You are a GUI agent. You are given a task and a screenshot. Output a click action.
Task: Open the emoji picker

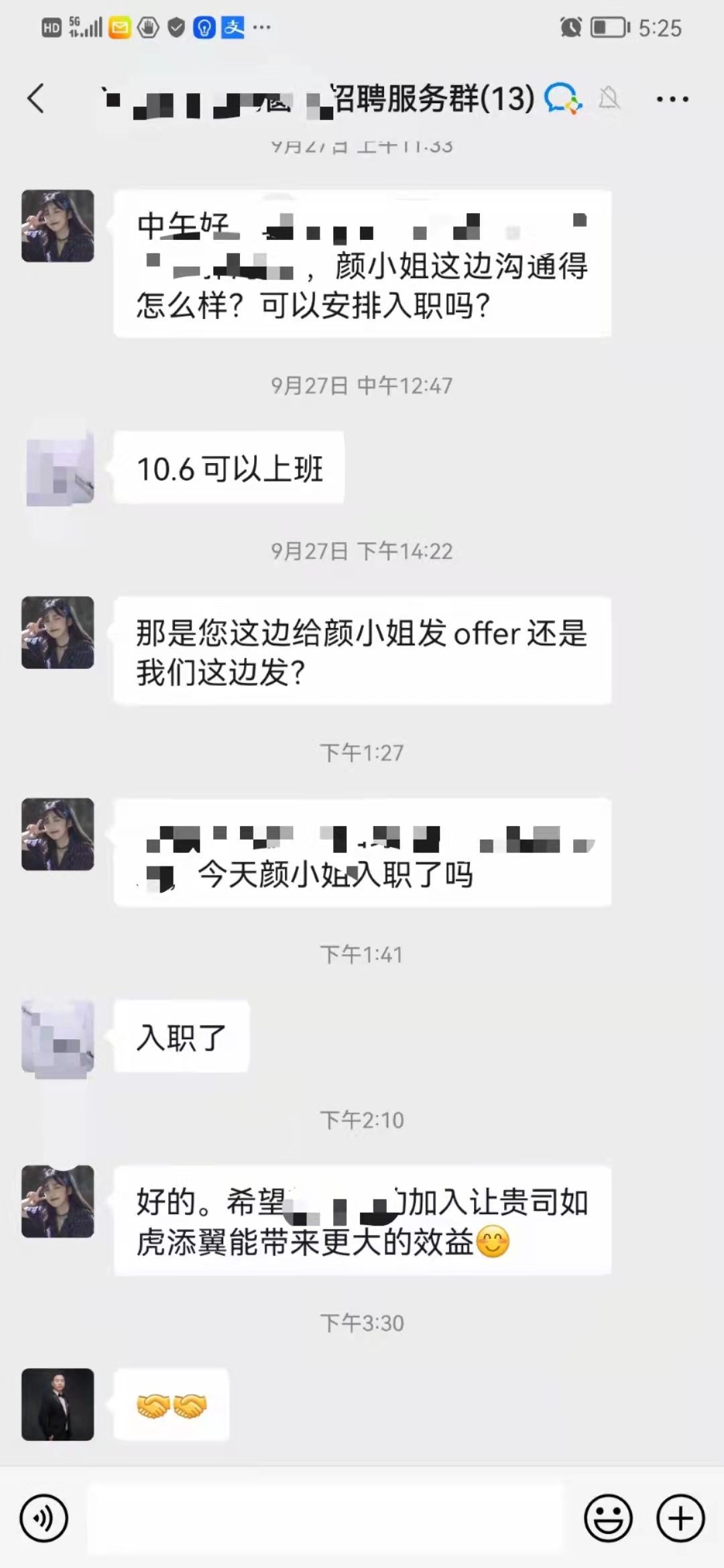[x=608, y=1518]
